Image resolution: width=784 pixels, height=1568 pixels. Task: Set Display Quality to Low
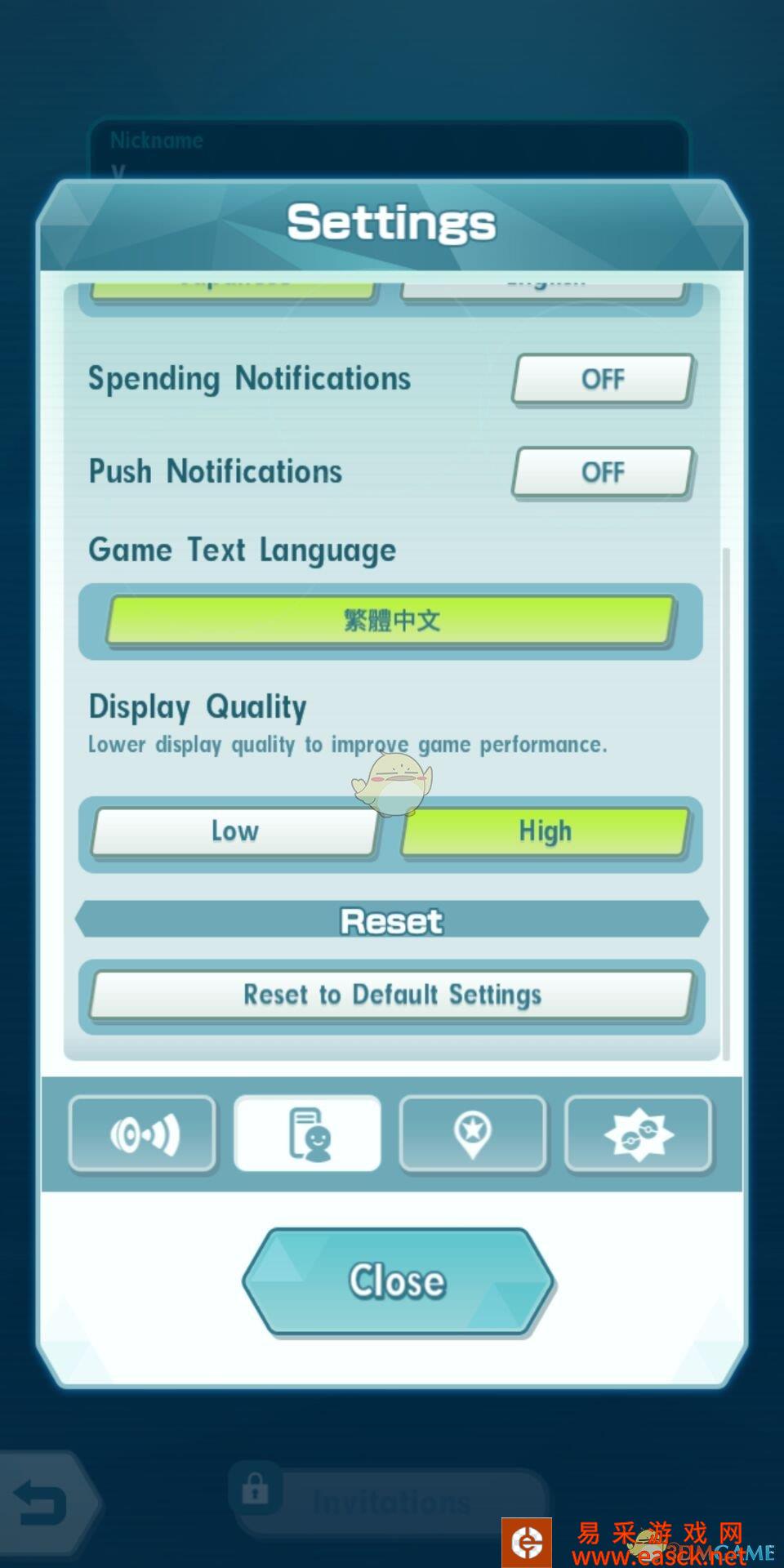[x=234, y=831]
